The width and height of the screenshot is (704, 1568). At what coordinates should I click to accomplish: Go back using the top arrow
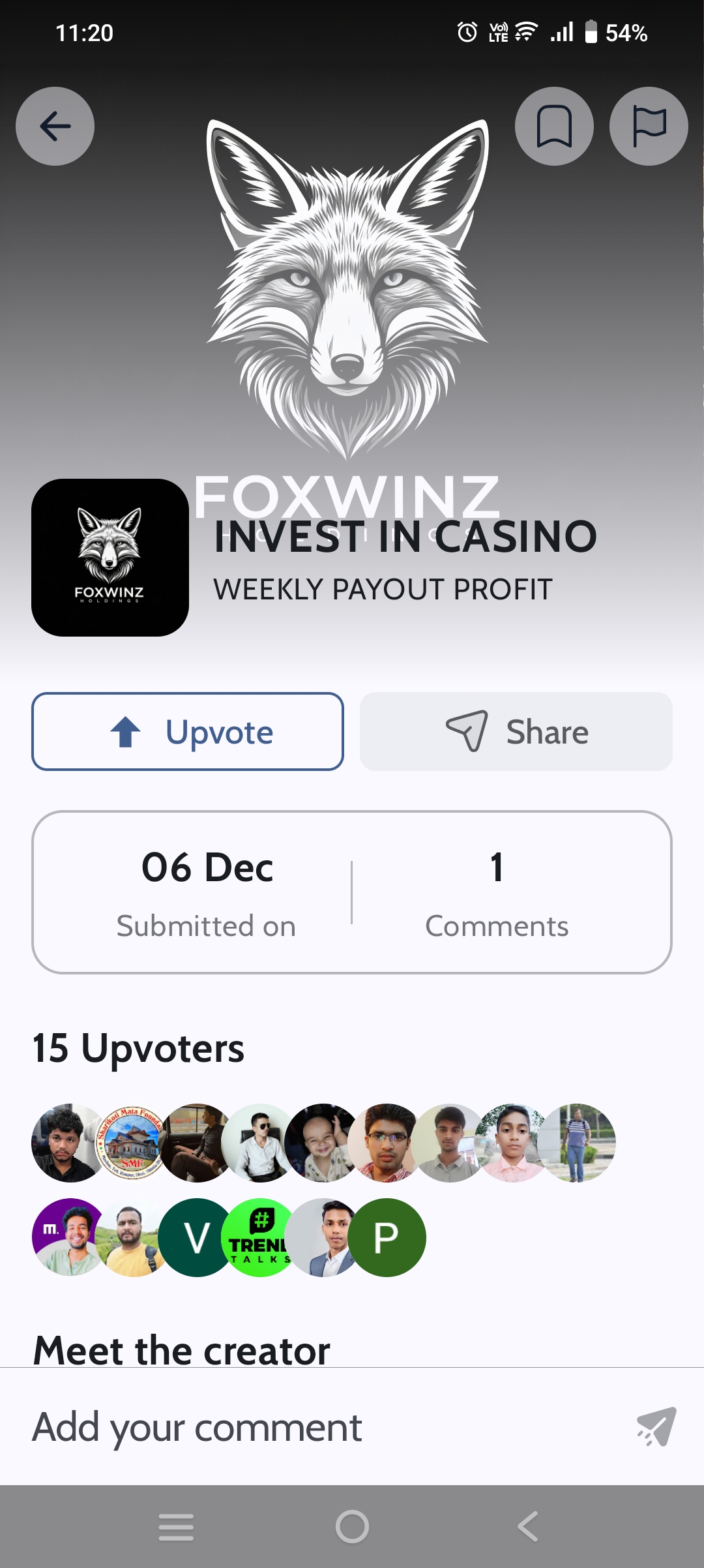pos(55,126)
